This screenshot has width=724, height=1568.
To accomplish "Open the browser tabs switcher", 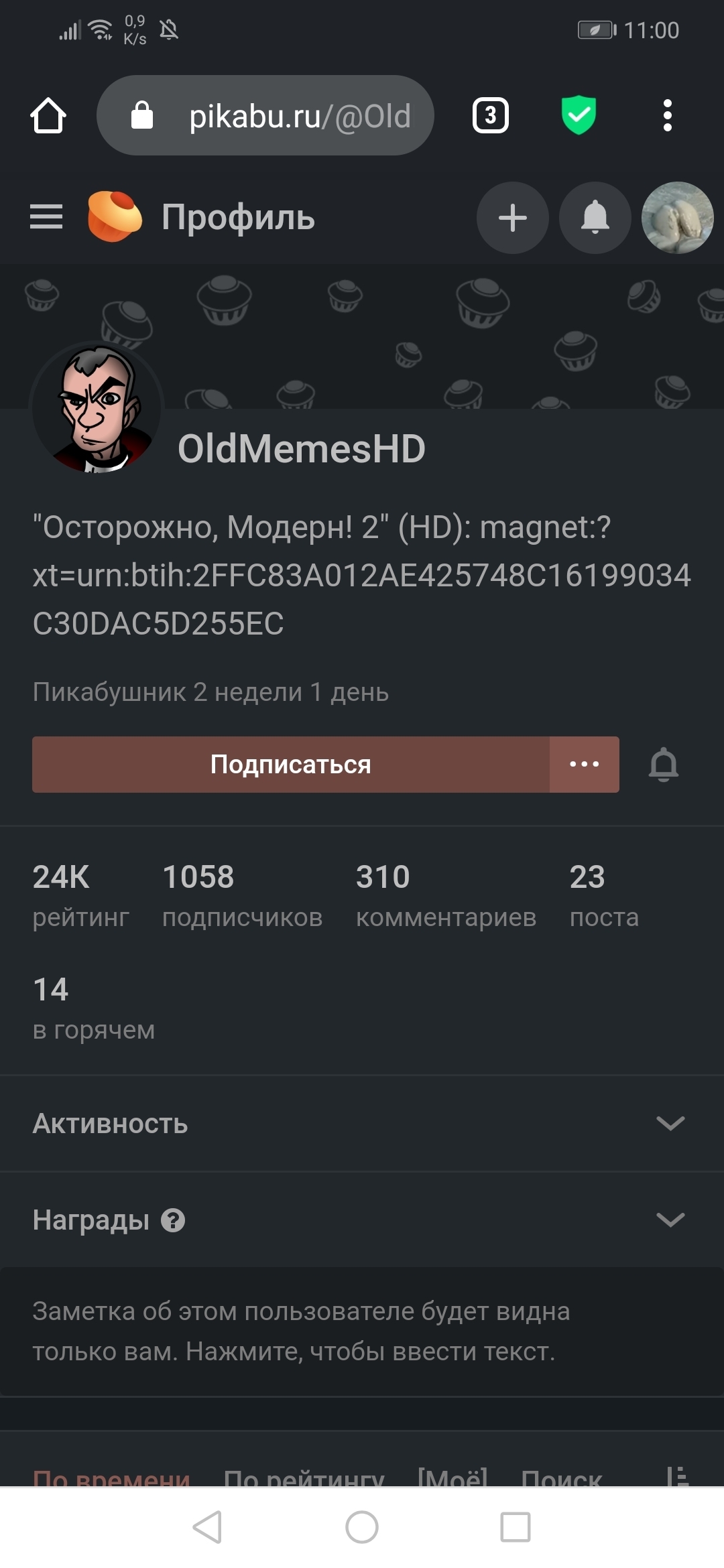I will (490, 116).
